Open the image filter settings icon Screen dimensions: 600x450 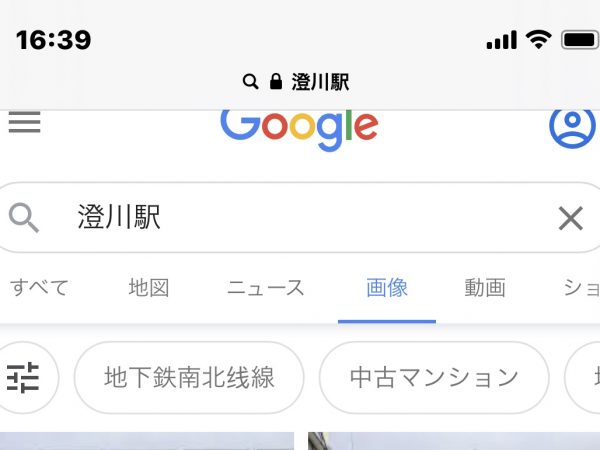pyautogui.click(x=23, y=378)
